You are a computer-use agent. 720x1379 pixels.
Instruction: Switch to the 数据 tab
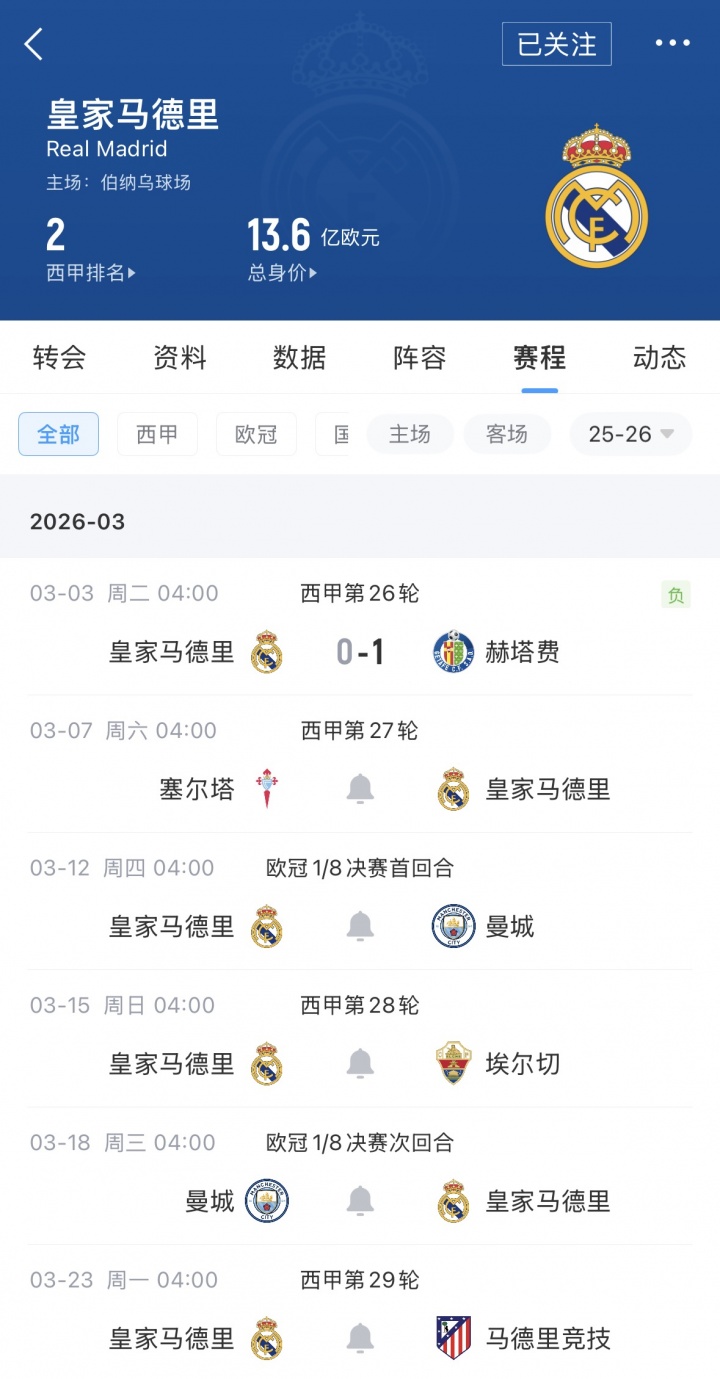point(300,357)
